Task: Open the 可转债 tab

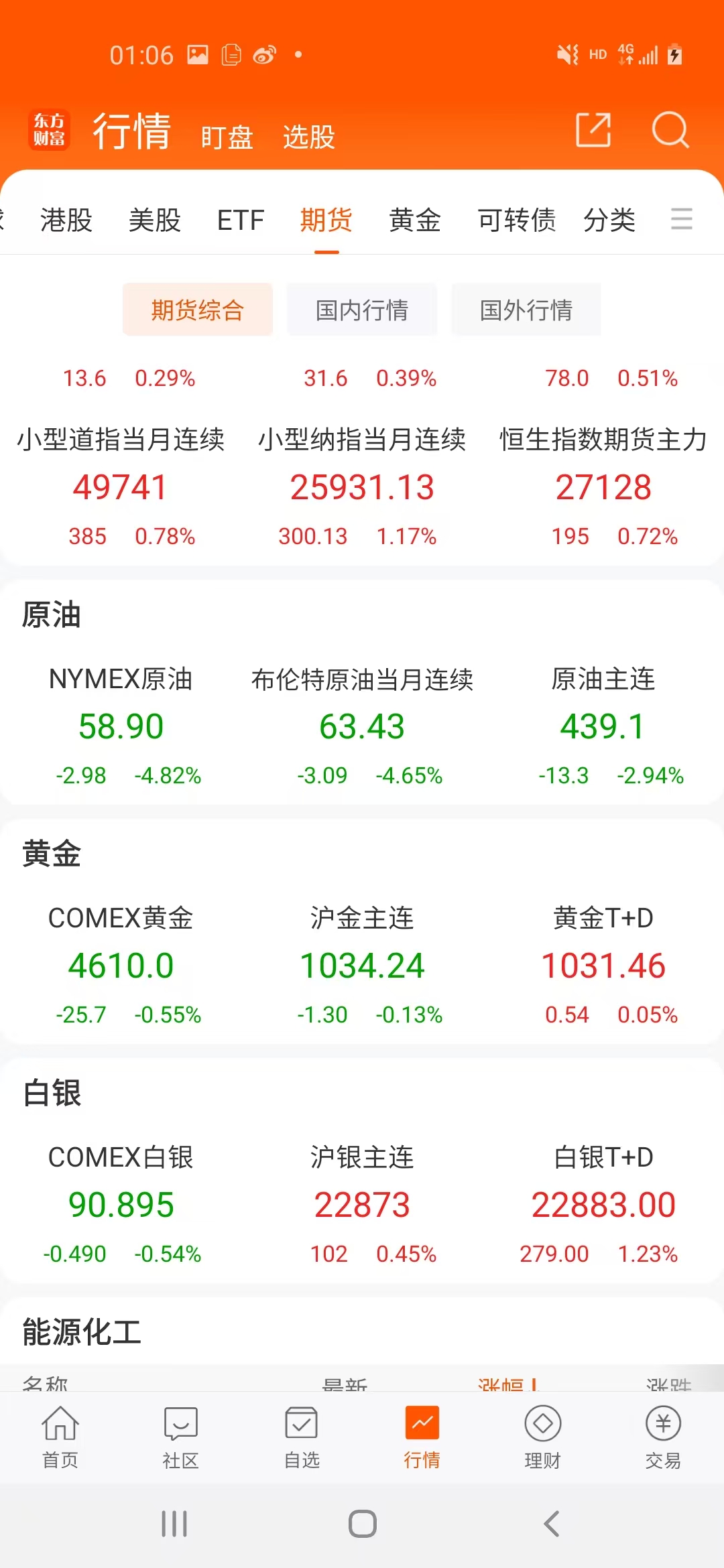Action: [x=516, y=220]
